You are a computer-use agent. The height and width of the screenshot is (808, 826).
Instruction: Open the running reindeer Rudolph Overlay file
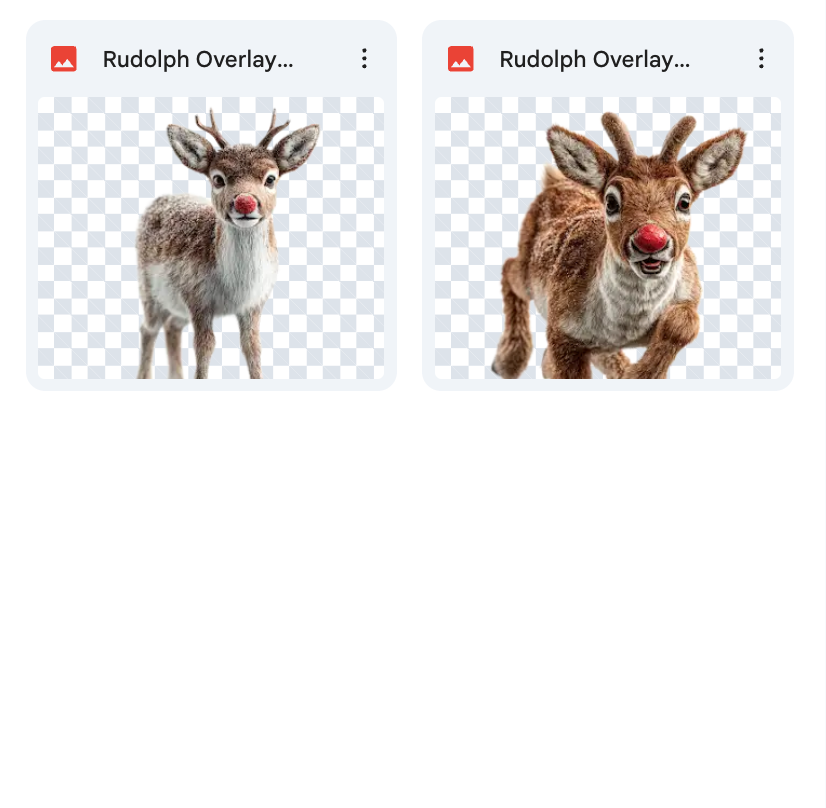pos(607,237)
